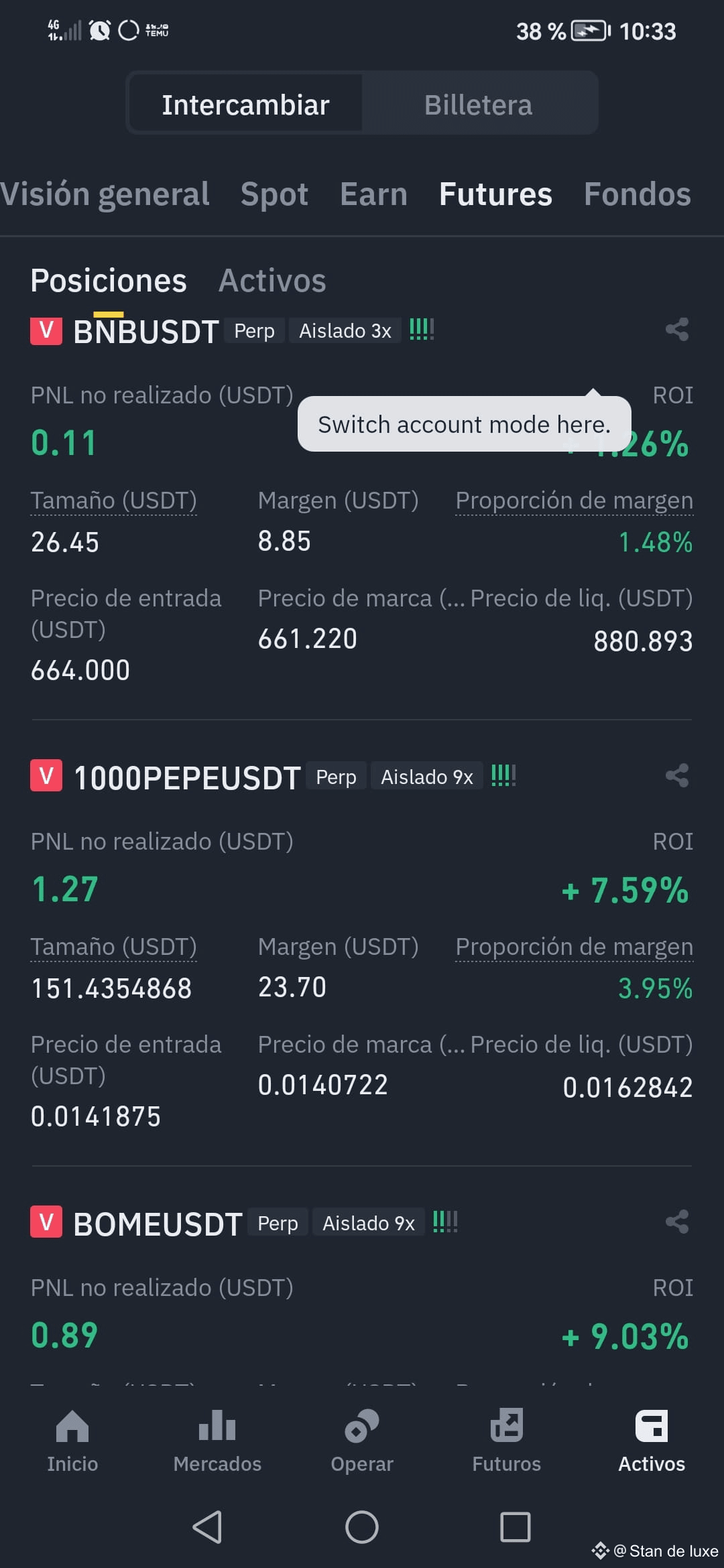Switch to the Billetera segment
This screenshot has height=1568, width=724.
click(478, 105)
